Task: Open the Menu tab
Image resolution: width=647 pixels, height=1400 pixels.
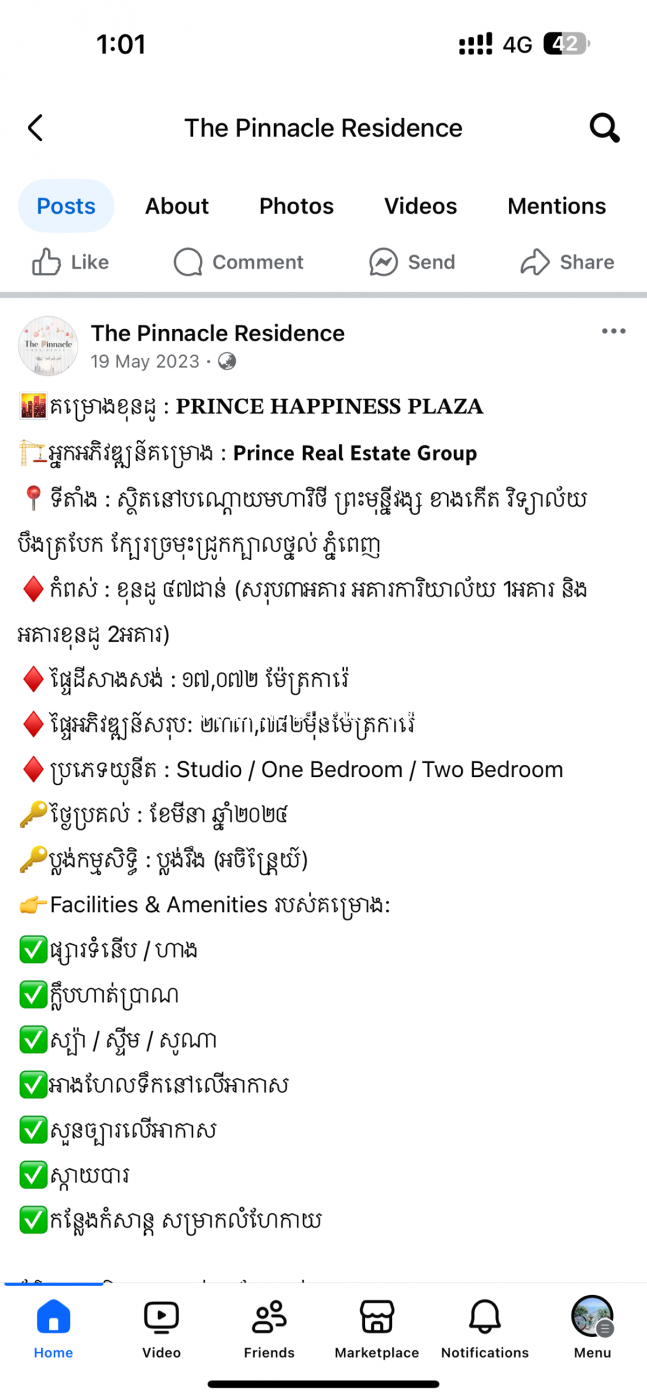Action: pos(592,1330)
